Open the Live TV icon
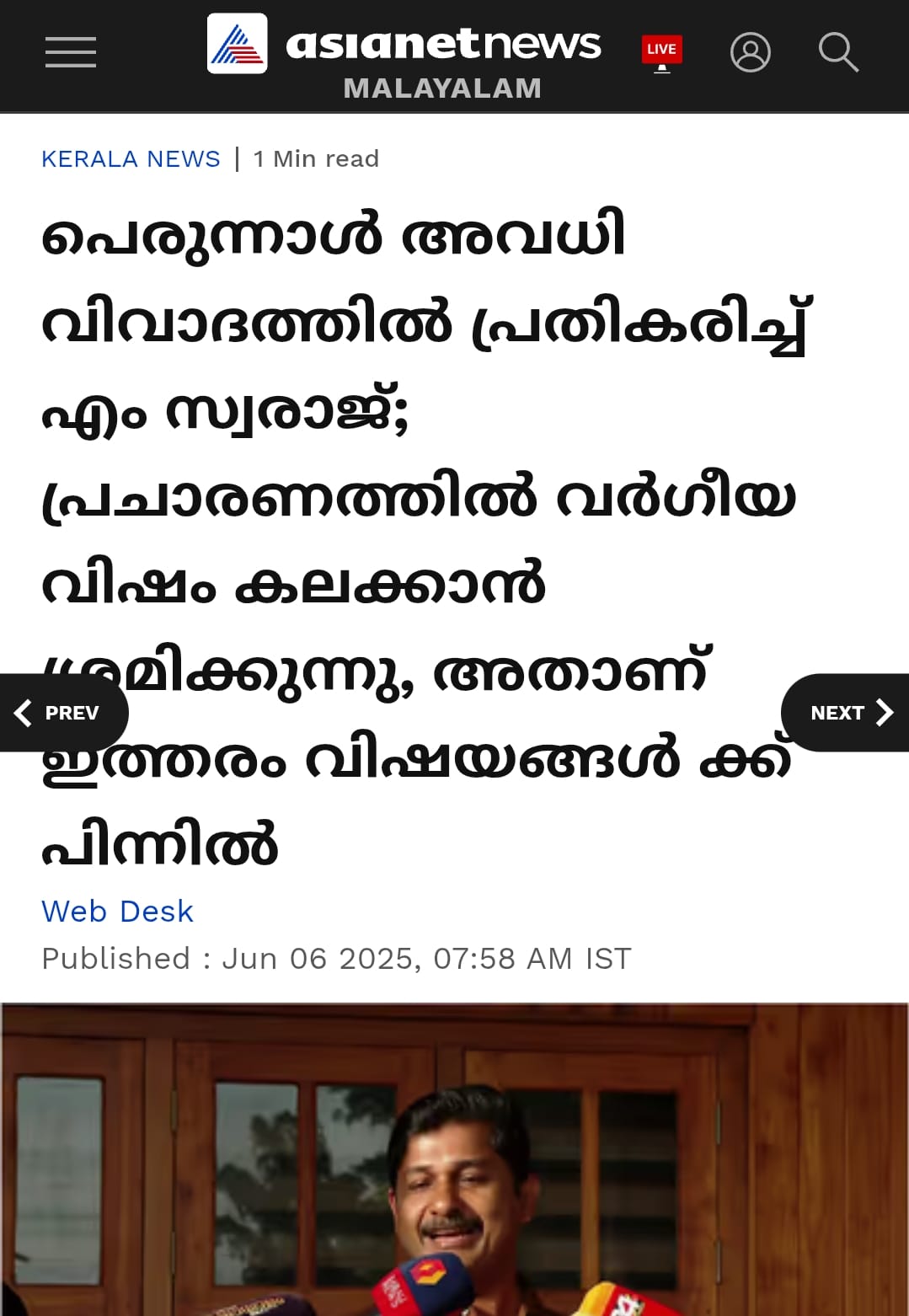The width and height of the screenshot is (909, 1316). click(x=661, y=52)
